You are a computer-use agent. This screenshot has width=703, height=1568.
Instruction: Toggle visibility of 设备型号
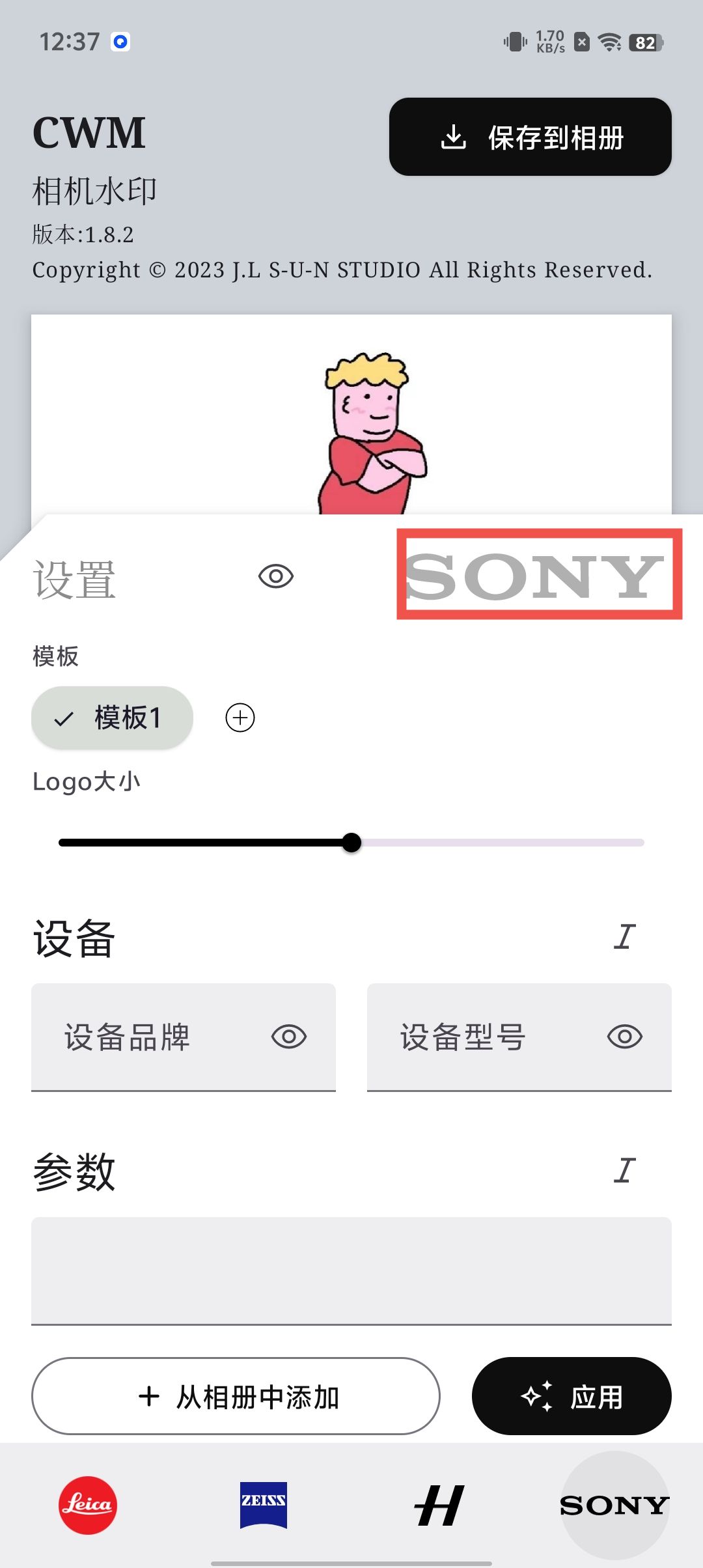pyautogui.click(x=625, y=1037)
